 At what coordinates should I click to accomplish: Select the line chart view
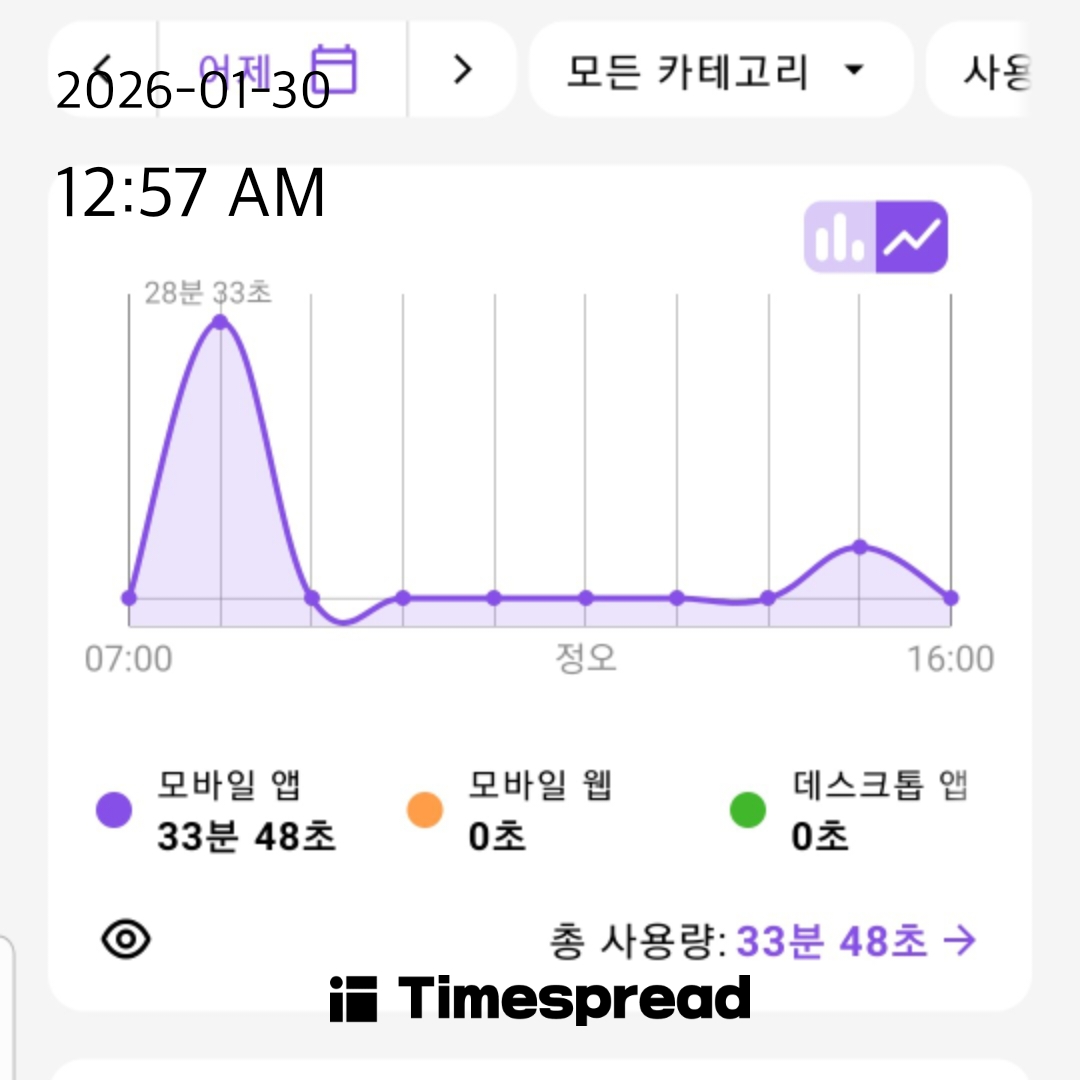tap(912, 236)
